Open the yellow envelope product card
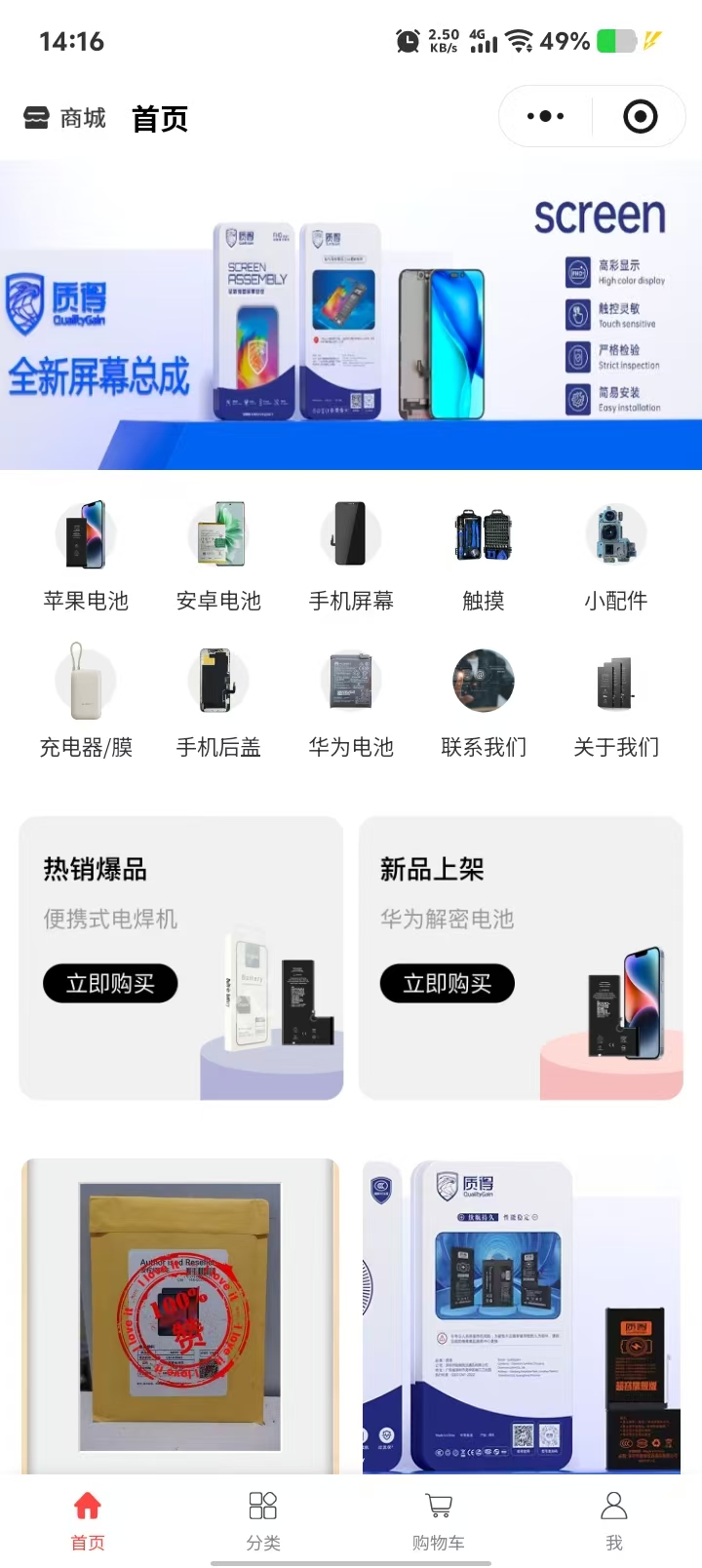The image size is (702, 1568). pos(180,1316)
